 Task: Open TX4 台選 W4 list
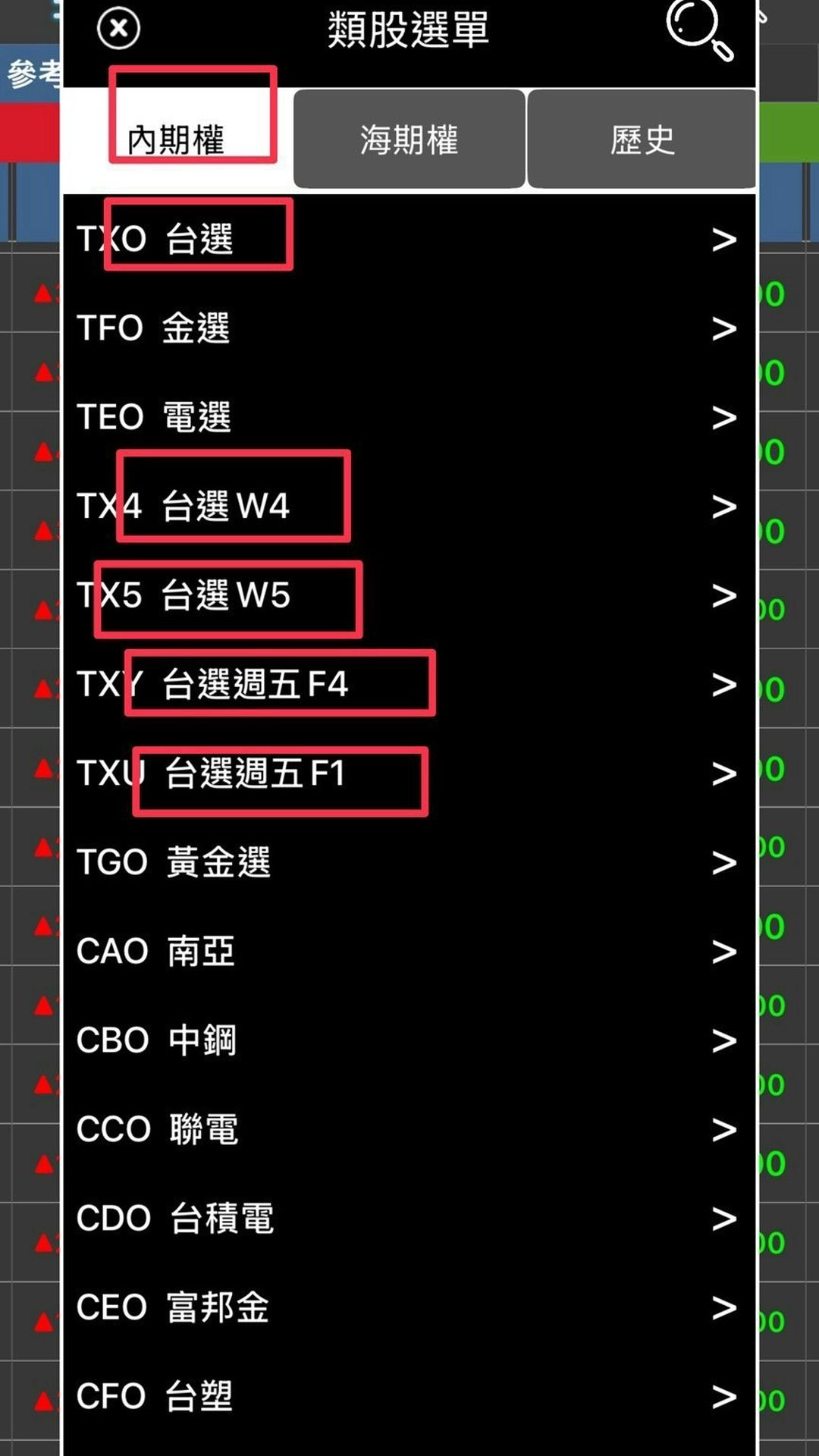tap(409, 506)
